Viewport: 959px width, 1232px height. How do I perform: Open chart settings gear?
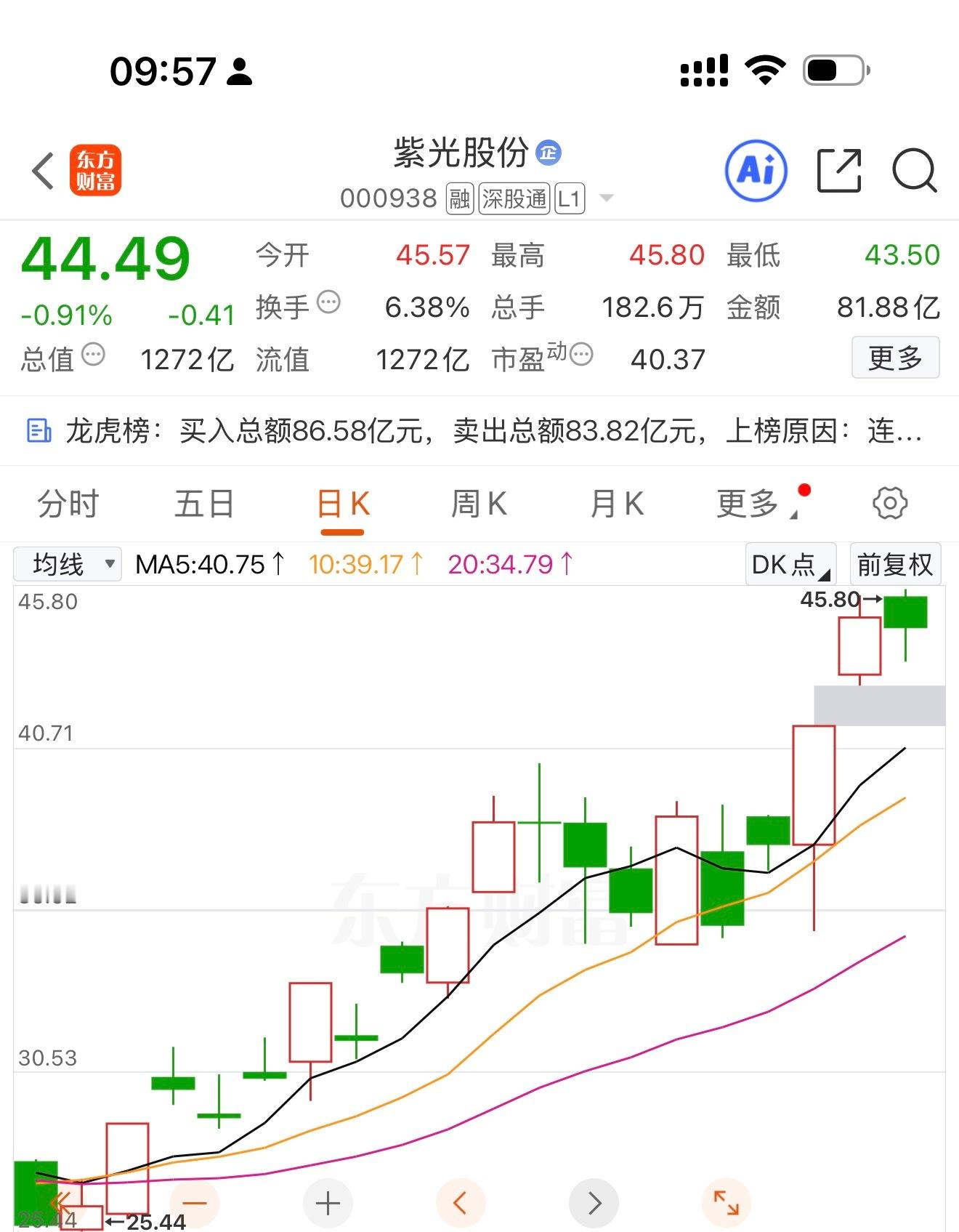click(890, 503)
